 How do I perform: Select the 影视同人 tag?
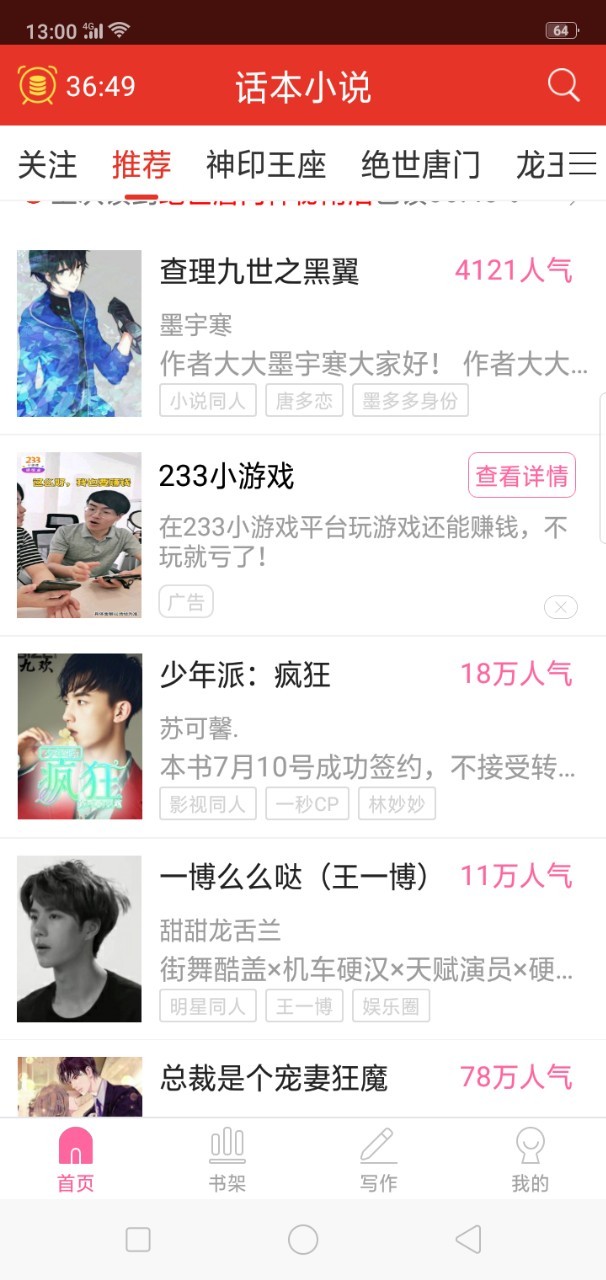coord(208,804)
